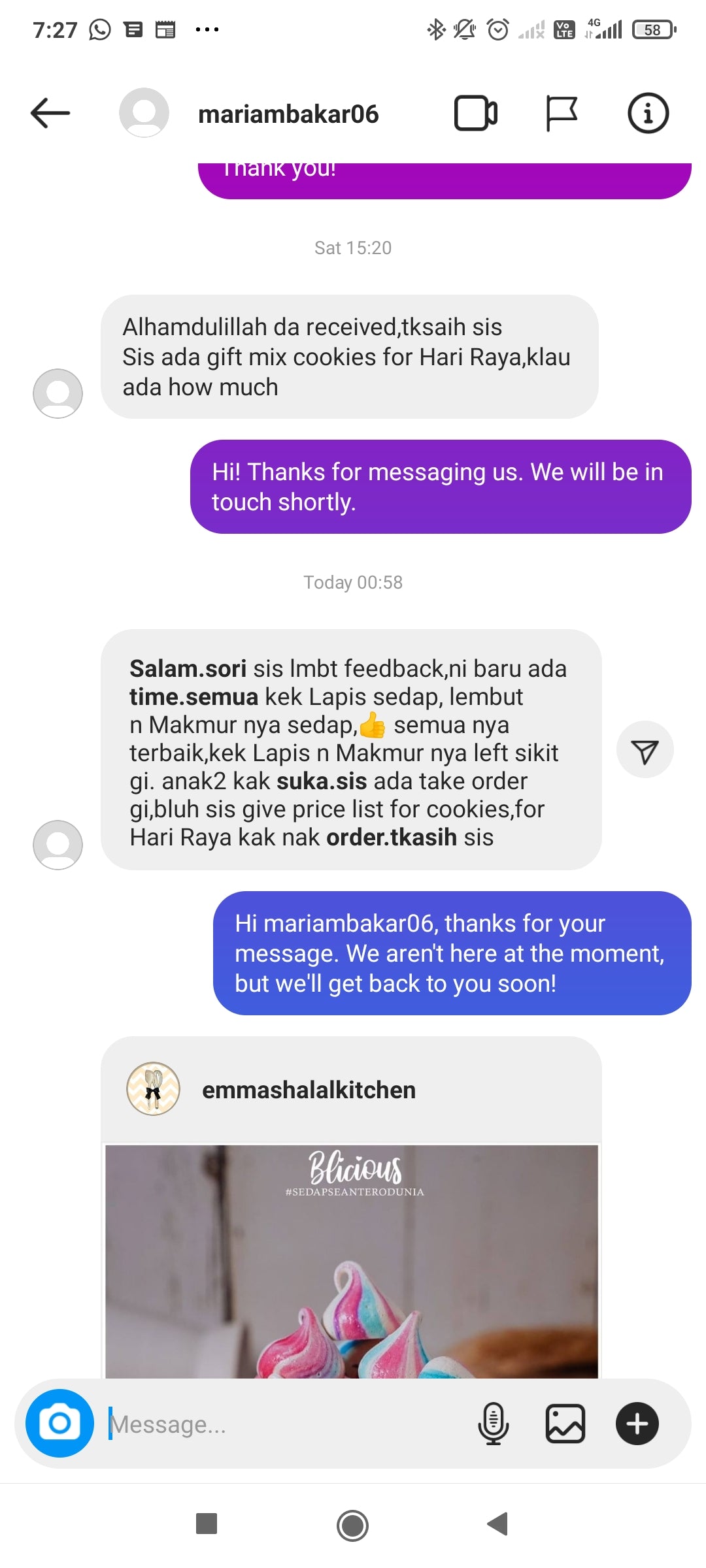This screenshot has width=706, height=1568.
Task: Open recent apps from the navigation bar
Action: click(207, 1524)
